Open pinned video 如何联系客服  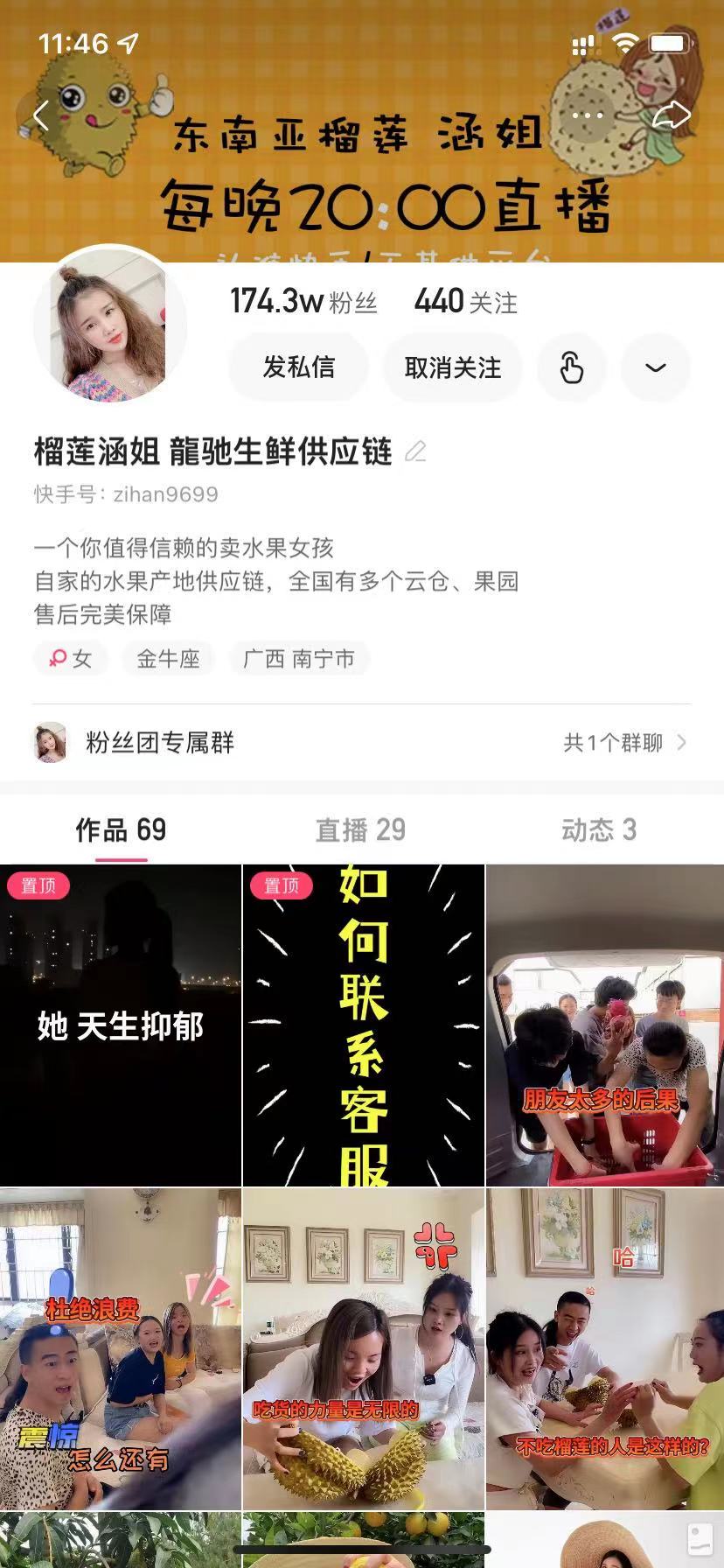pos(363,1025)
